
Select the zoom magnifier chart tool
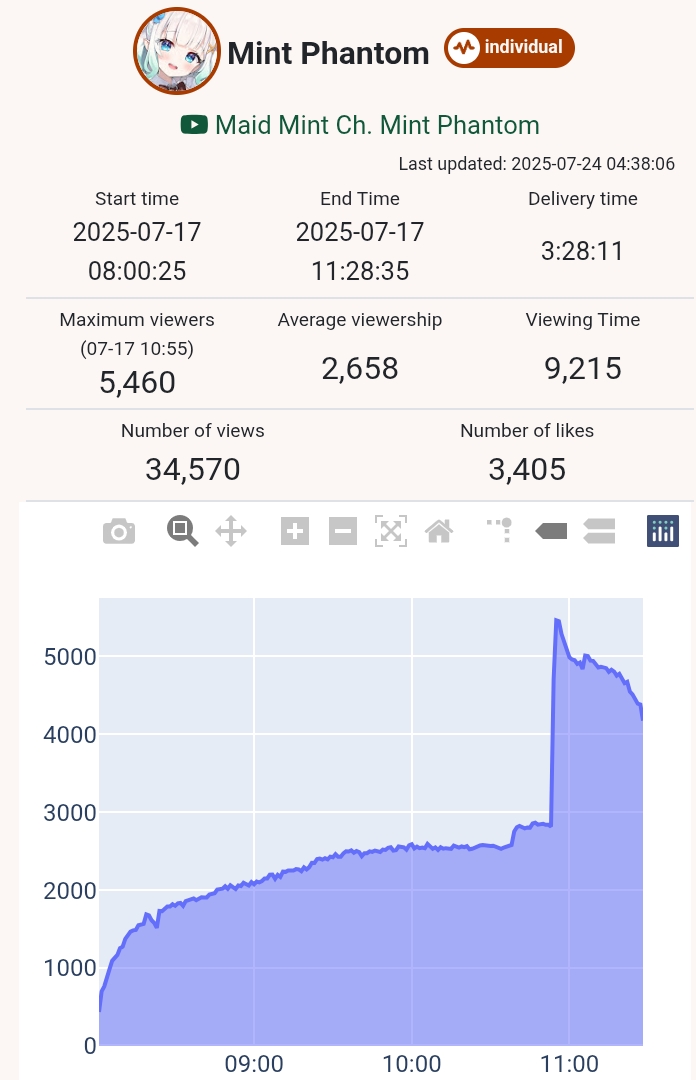click(182, 531)
